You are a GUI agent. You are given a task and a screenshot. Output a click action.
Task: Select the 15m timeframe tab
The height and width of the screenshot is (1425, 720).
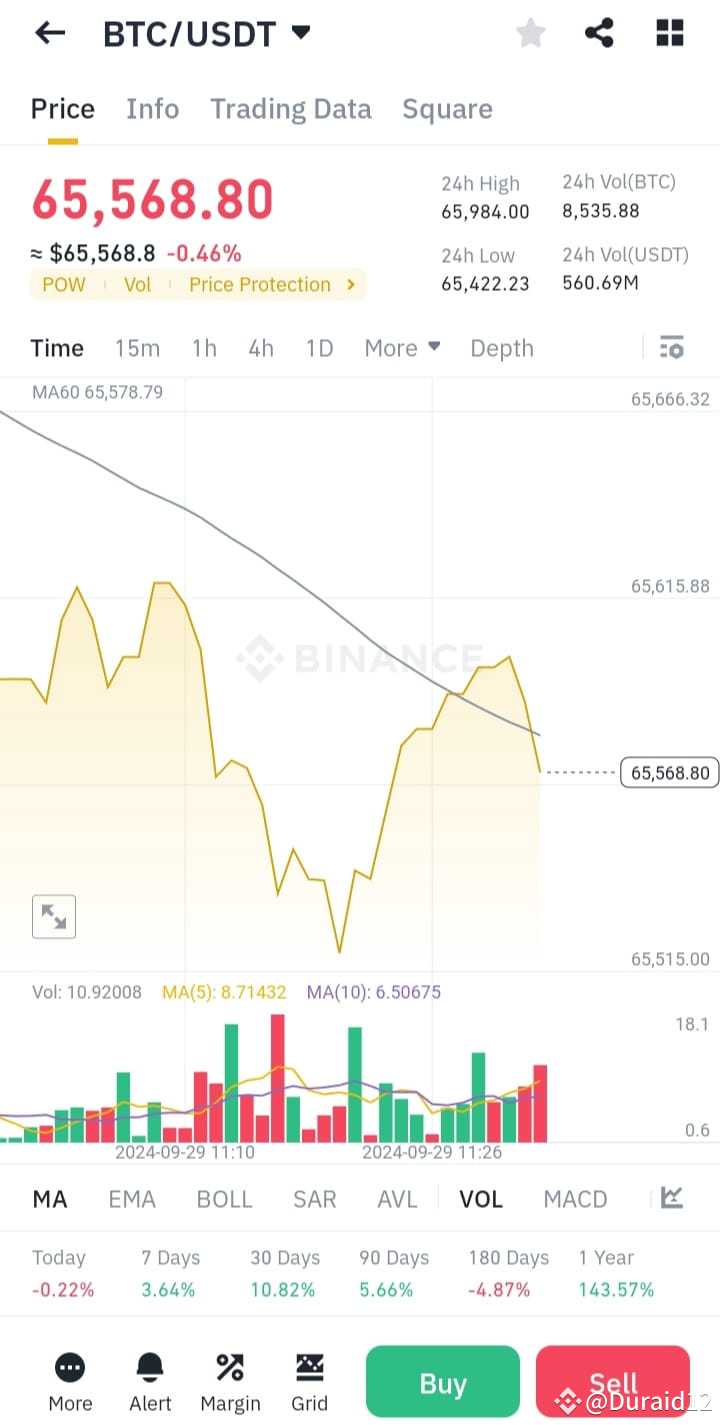point(137,348)
